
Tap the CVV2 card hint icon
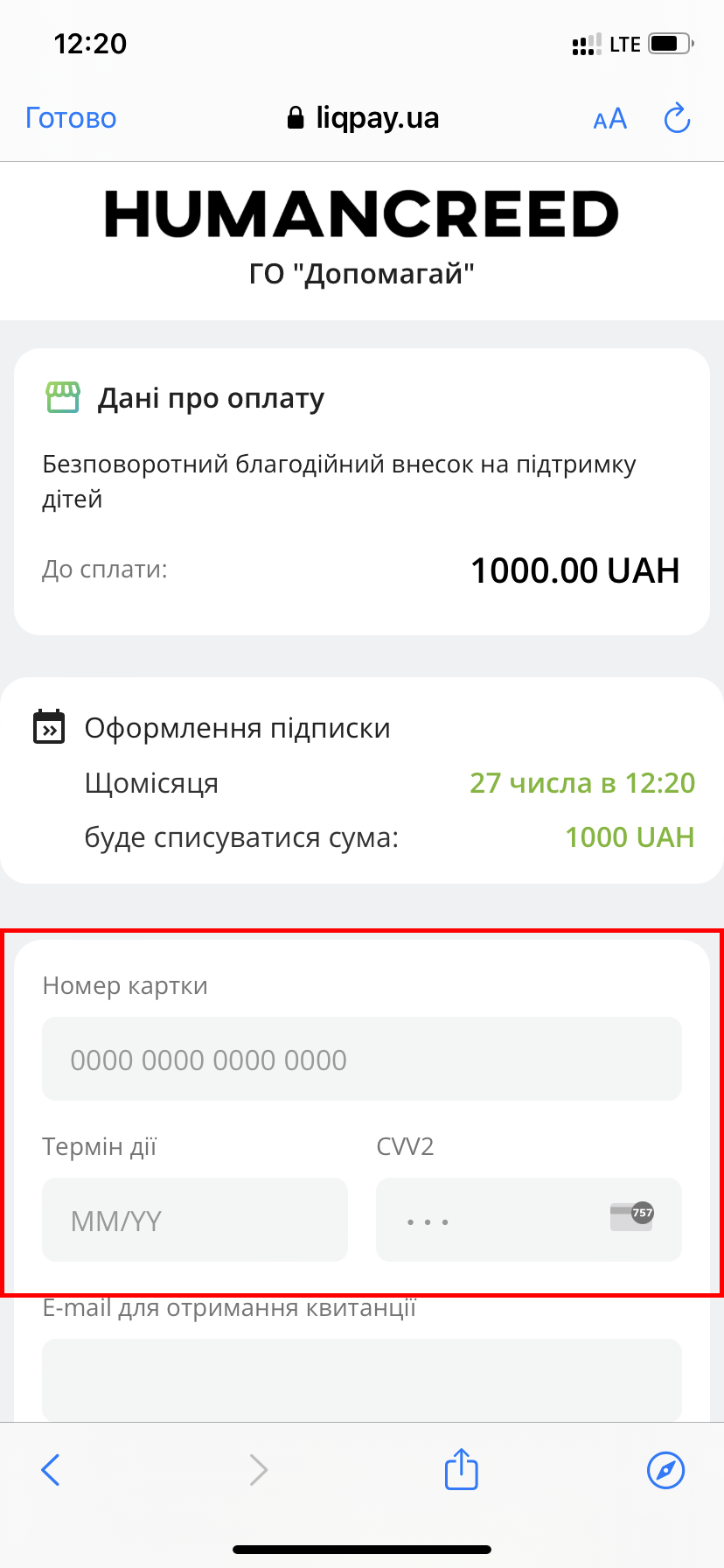coord(632,1215)
